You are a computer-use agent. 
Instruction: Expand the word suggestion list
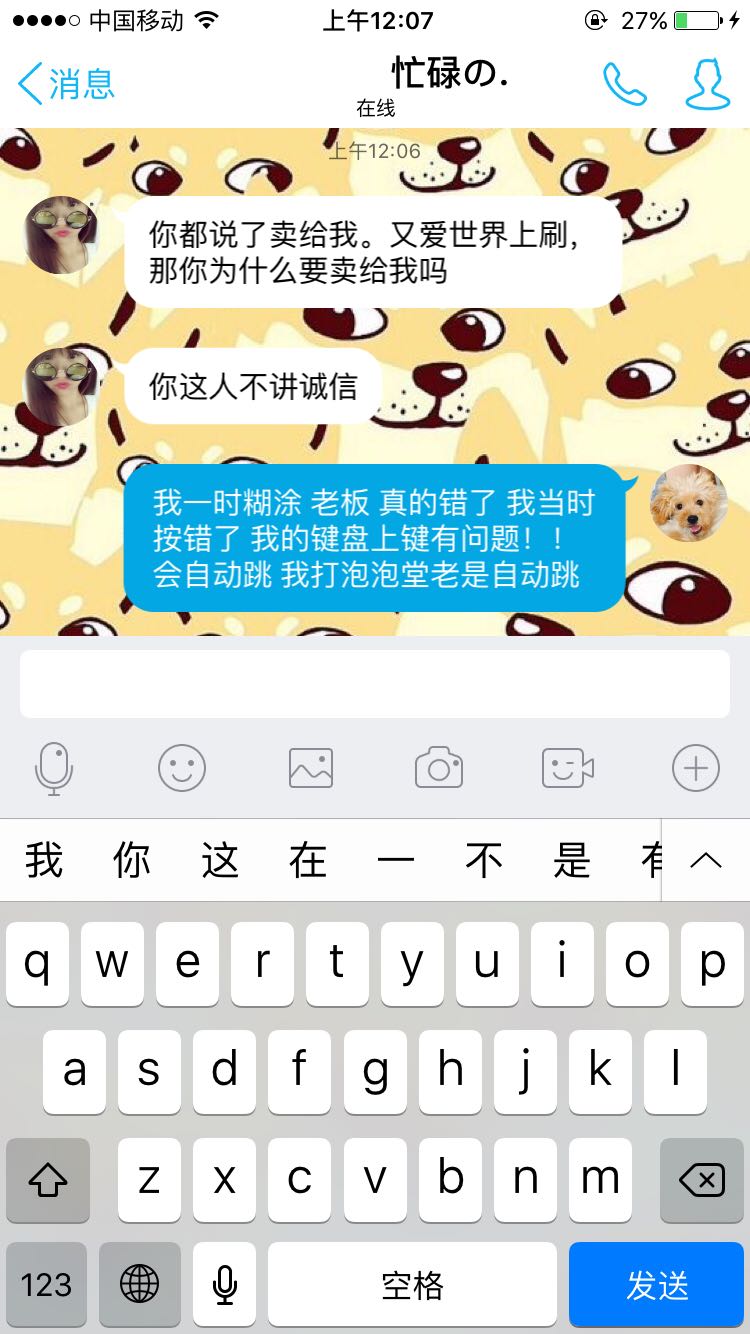click(706, 860)
